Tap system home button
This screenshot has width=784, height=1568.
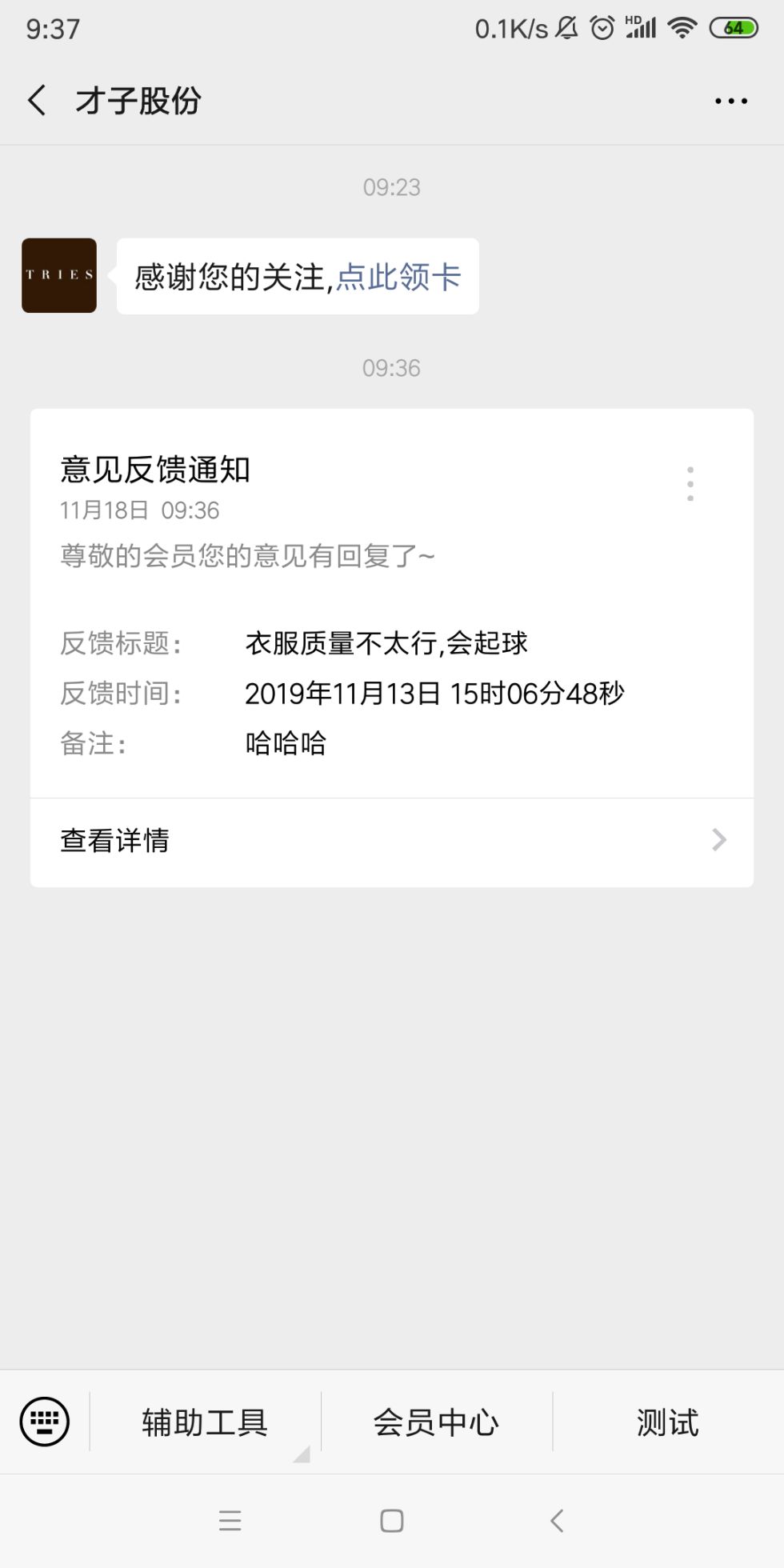tap(391, 1520)
